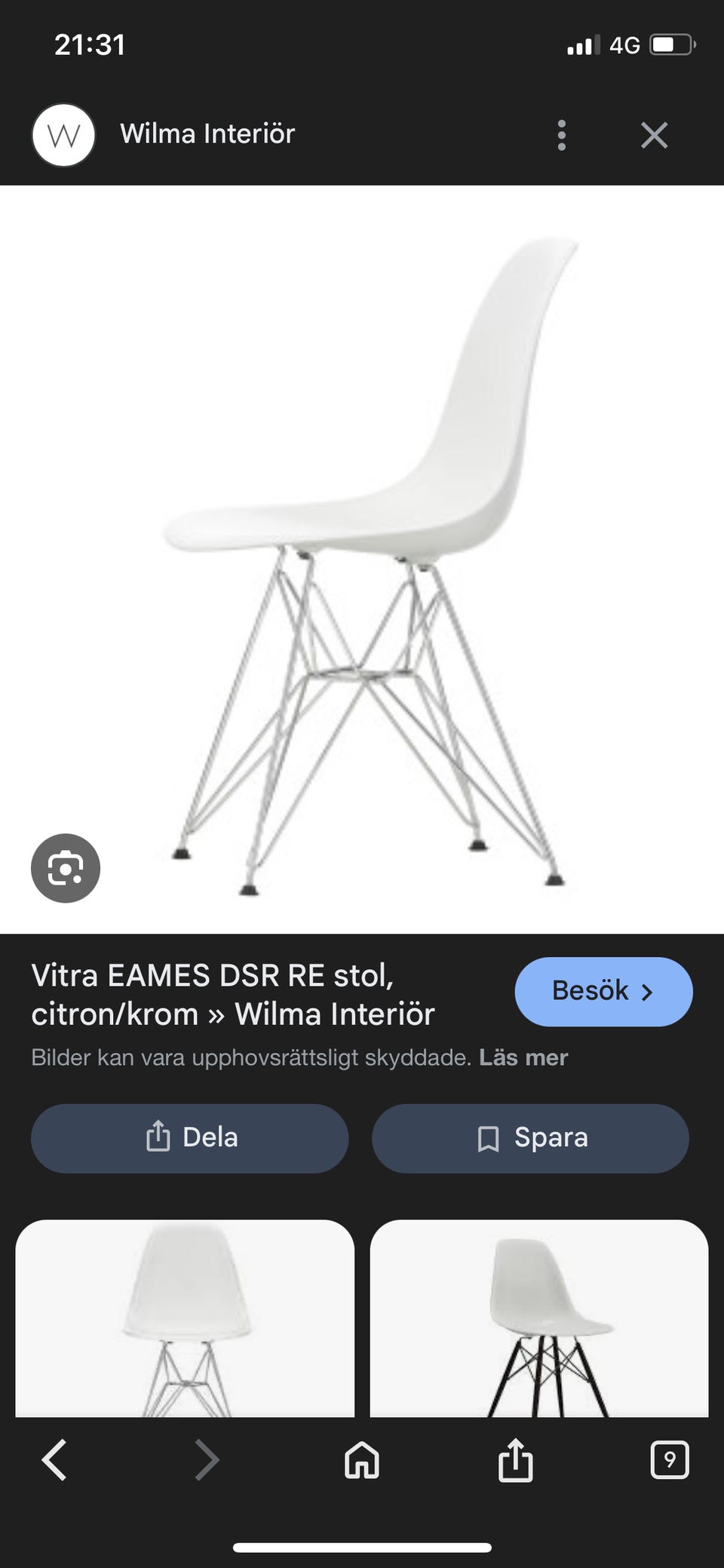Open Google Lens on the chair image
Screen dimensions: 724x1568
(65, 867)
